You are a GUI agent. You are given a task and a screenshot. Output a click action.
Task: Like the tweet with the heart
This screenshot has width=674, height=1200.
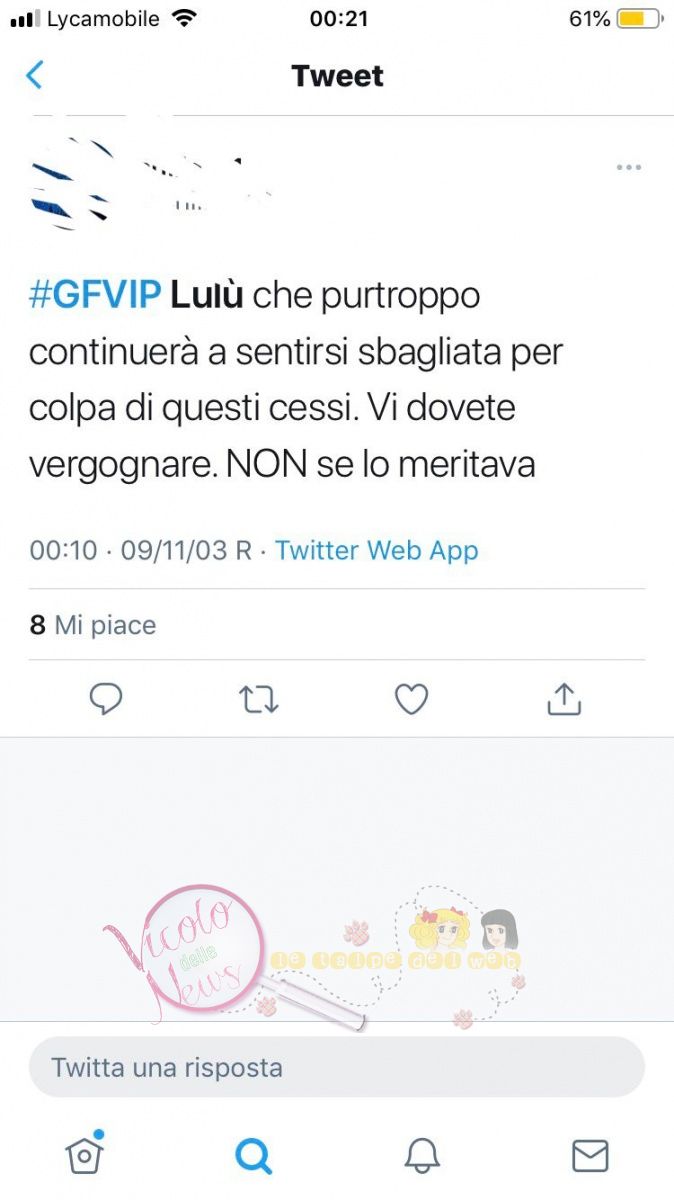point(411,699)
